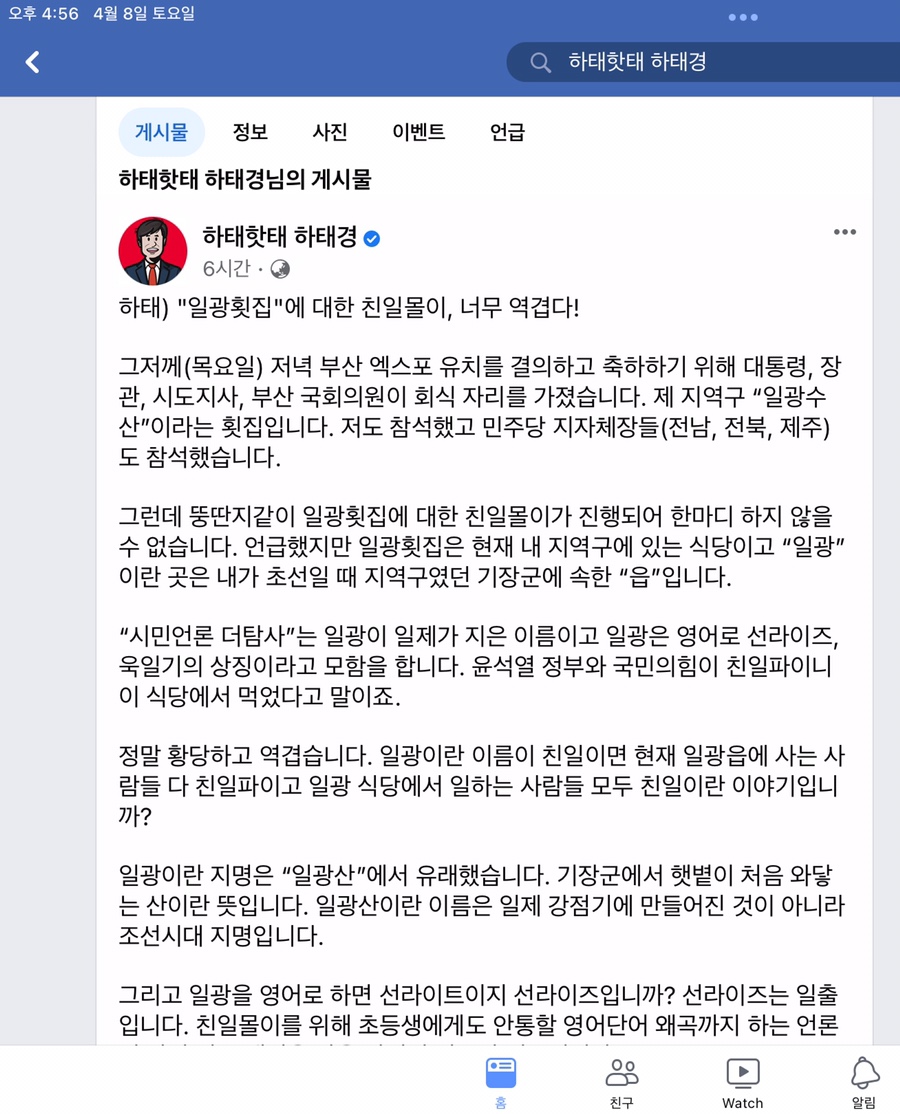
Task: Open the 사진 tab
Action: tap(330, 132)
